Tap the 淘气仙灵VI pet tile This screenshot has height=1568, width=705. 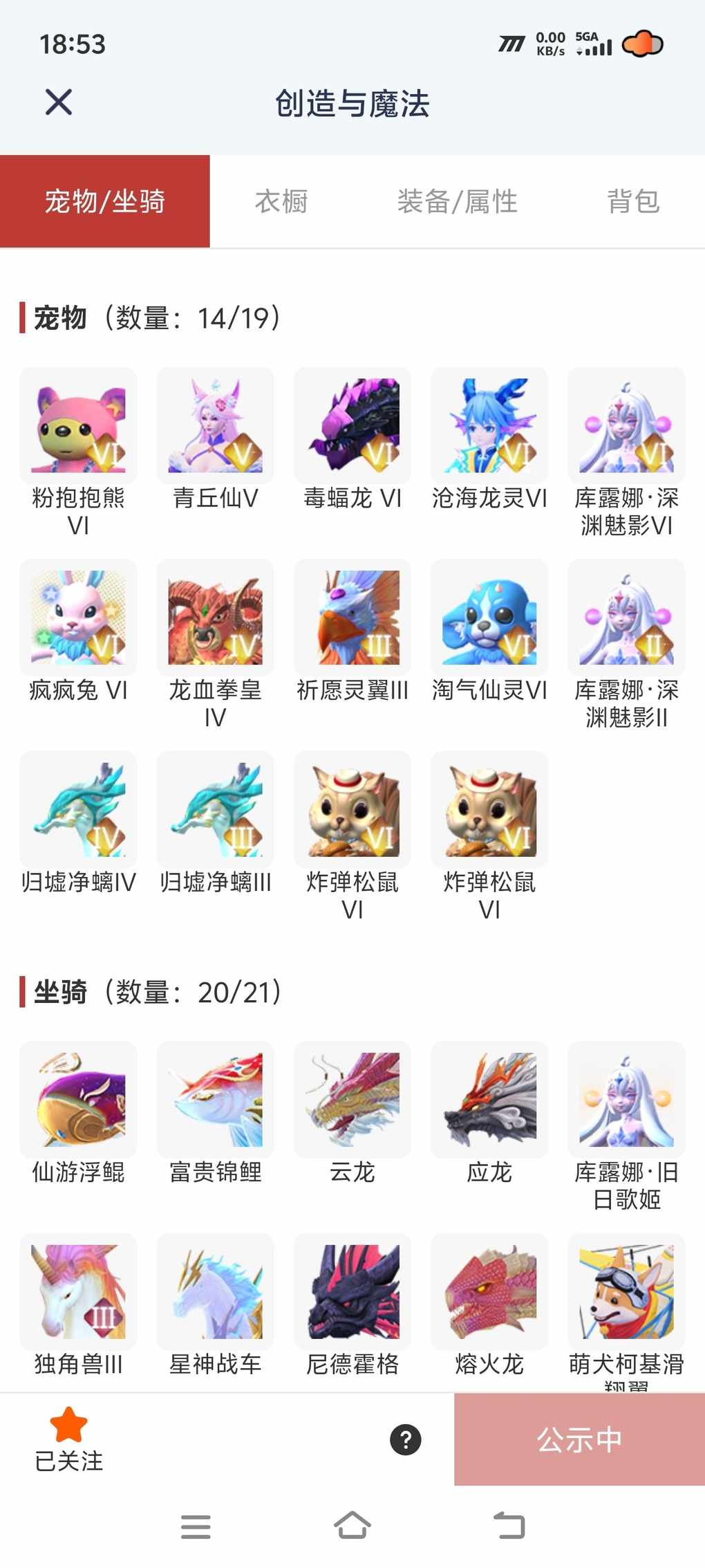pyautogui.click(x=489, y=618)
